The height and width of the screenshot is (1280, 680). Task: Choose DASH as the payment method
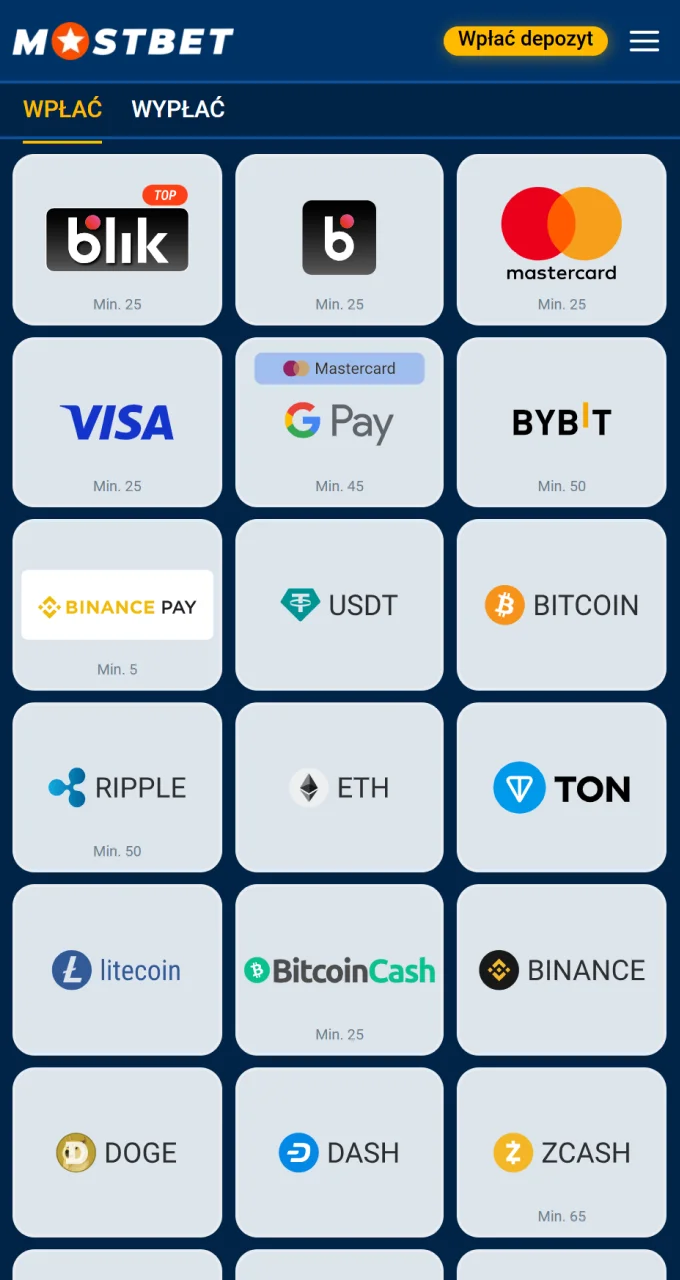(x=339, y=1152)
